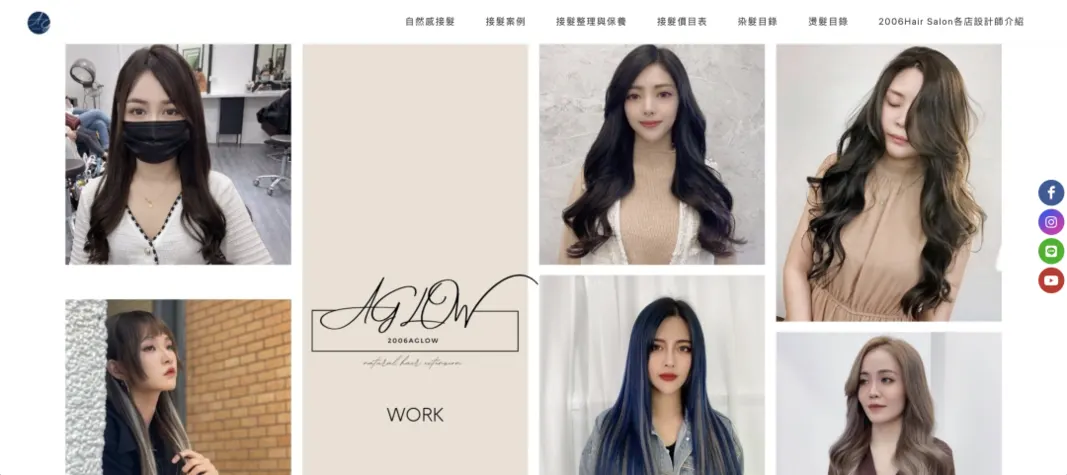This screenshot has width=1067, height=475.
Task: Open 2006Hair Salon各店設計師介紹
Action: [x=951, y=21]
